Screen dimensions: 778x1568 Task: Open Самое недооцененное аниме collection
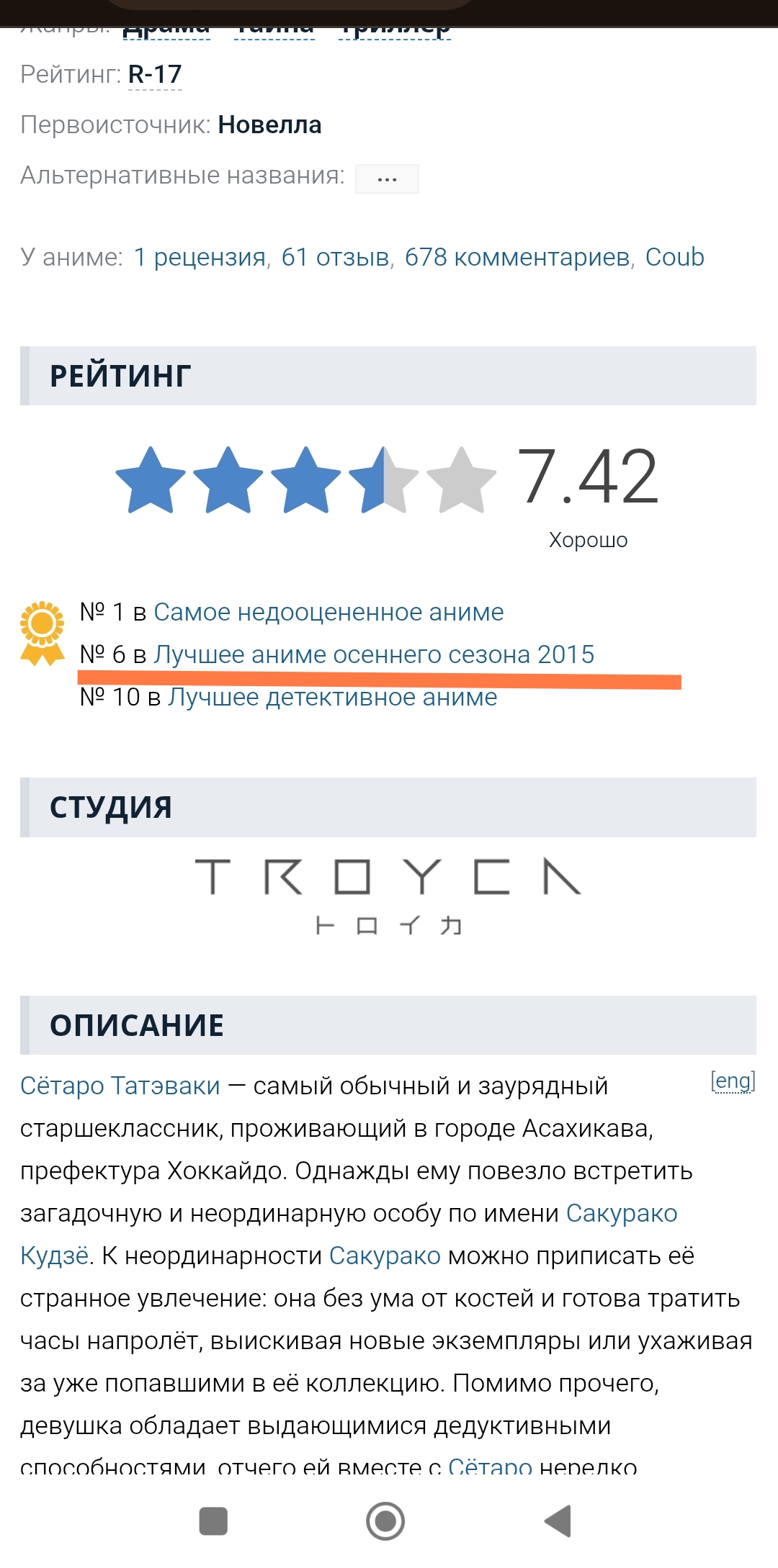328,613
